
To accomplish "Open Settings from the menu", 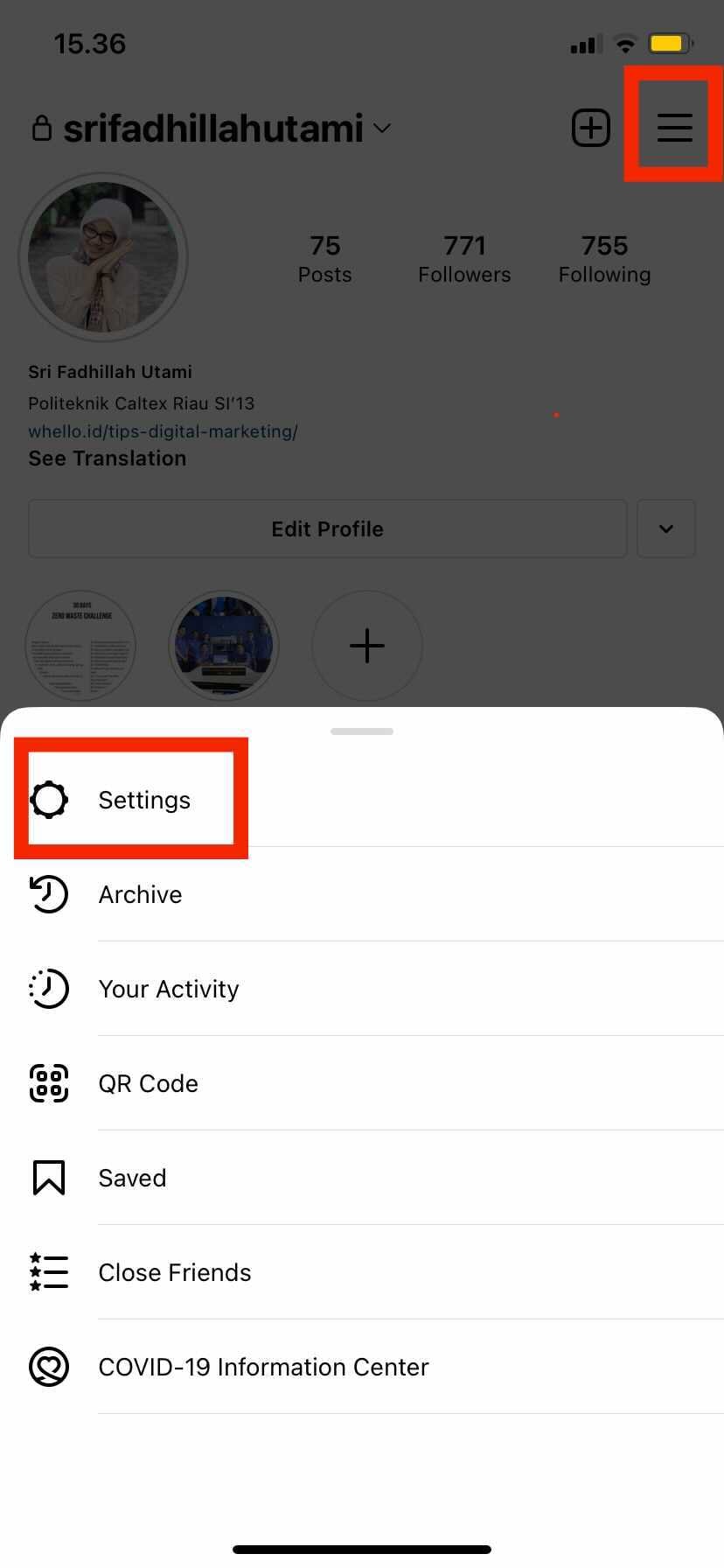I will click(143, 800).
